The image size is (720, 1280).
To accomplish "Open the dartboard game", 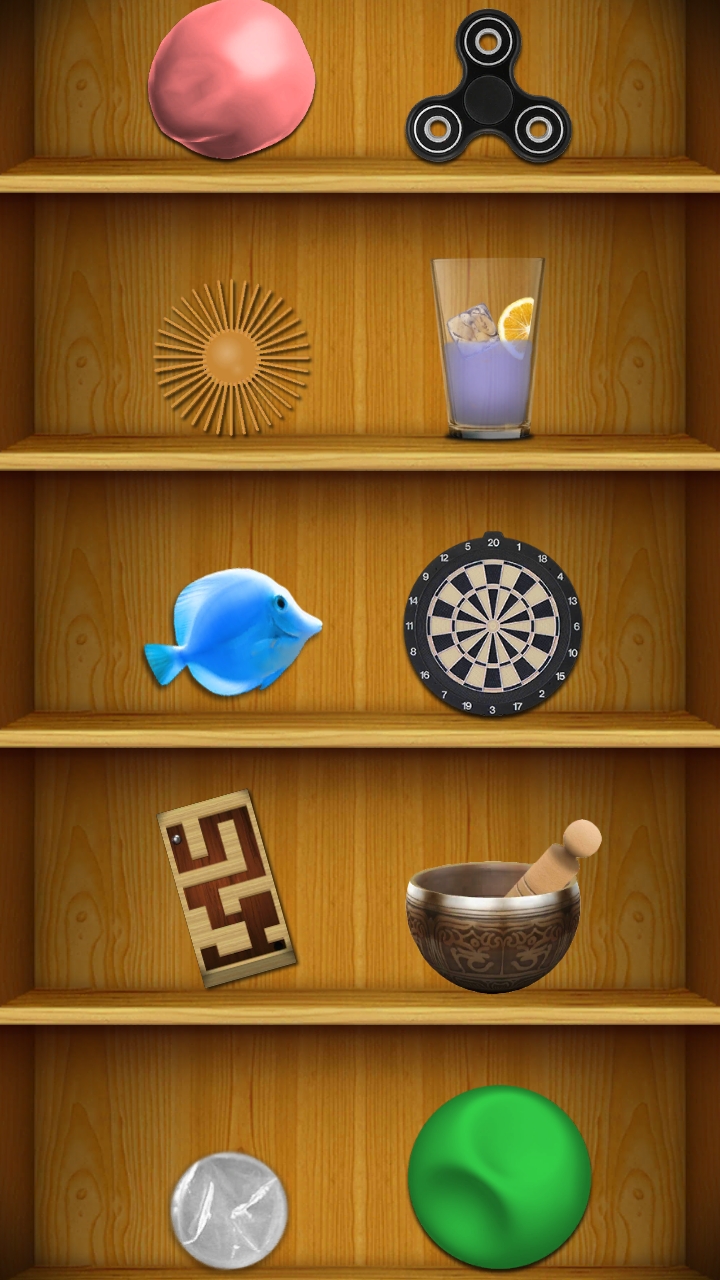I will tap(493, 625).
